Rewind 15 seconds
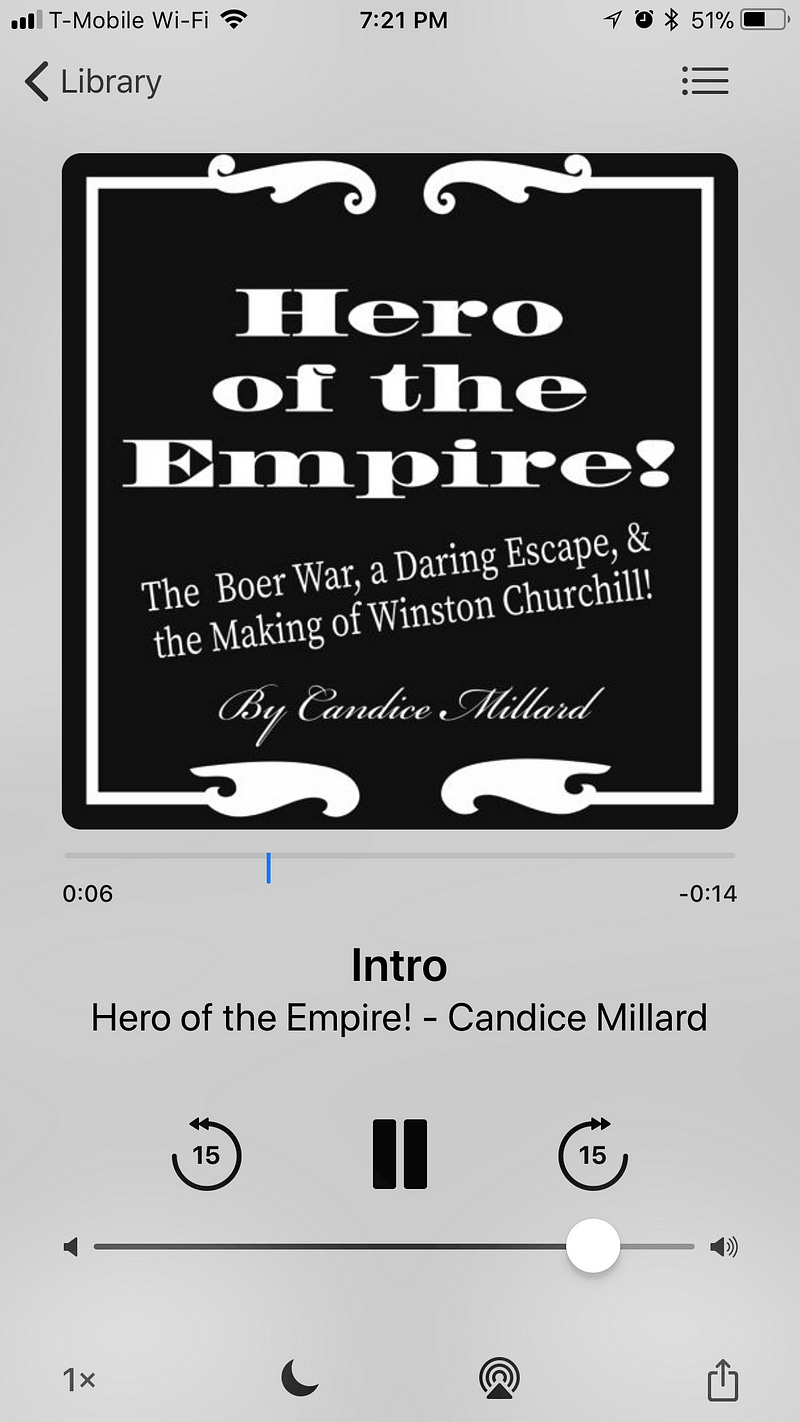Screen dimensions: 800x1422 [x=206, y=1155]
